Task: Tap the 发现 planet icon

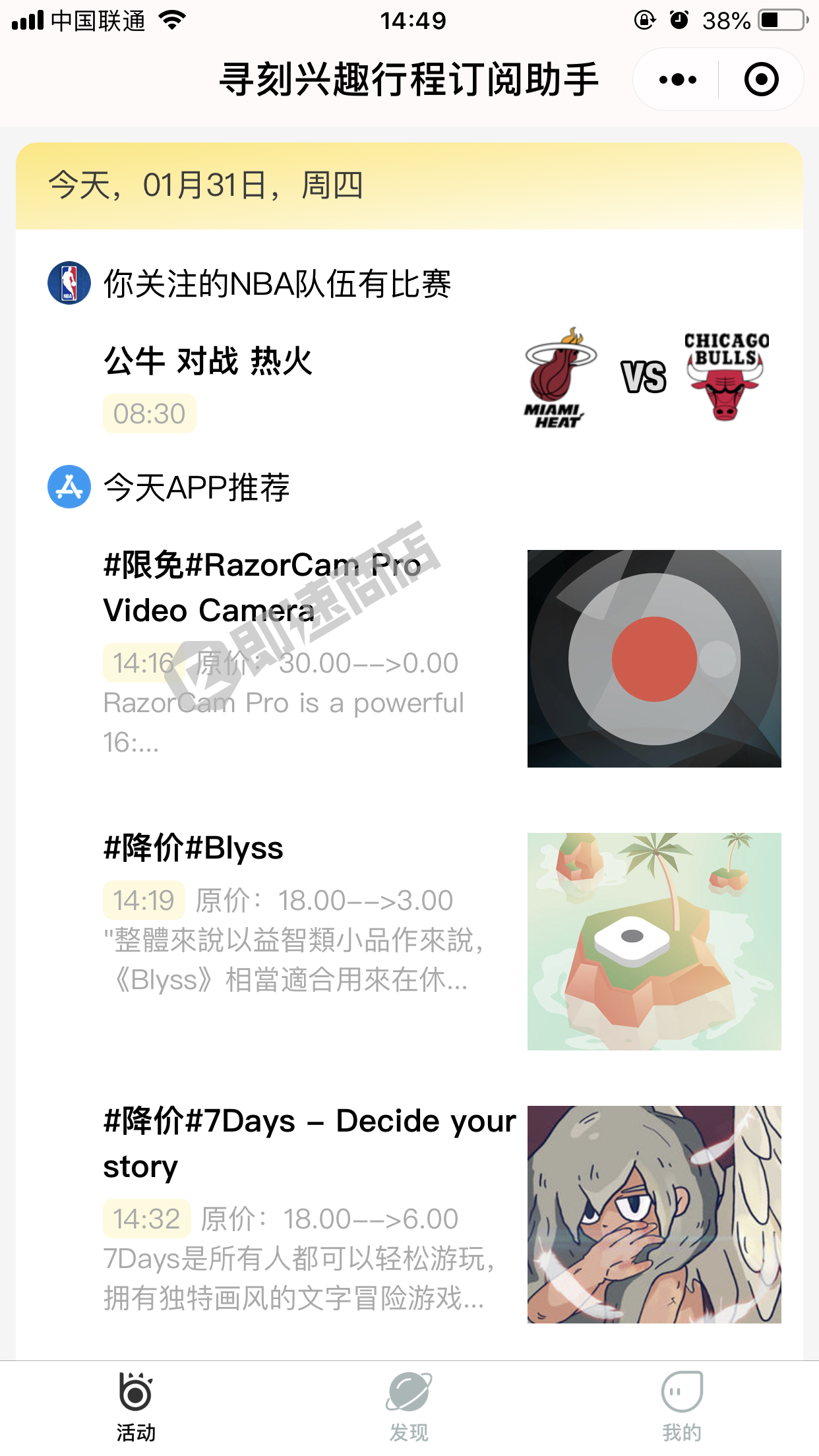Action: coord(409,1387)
